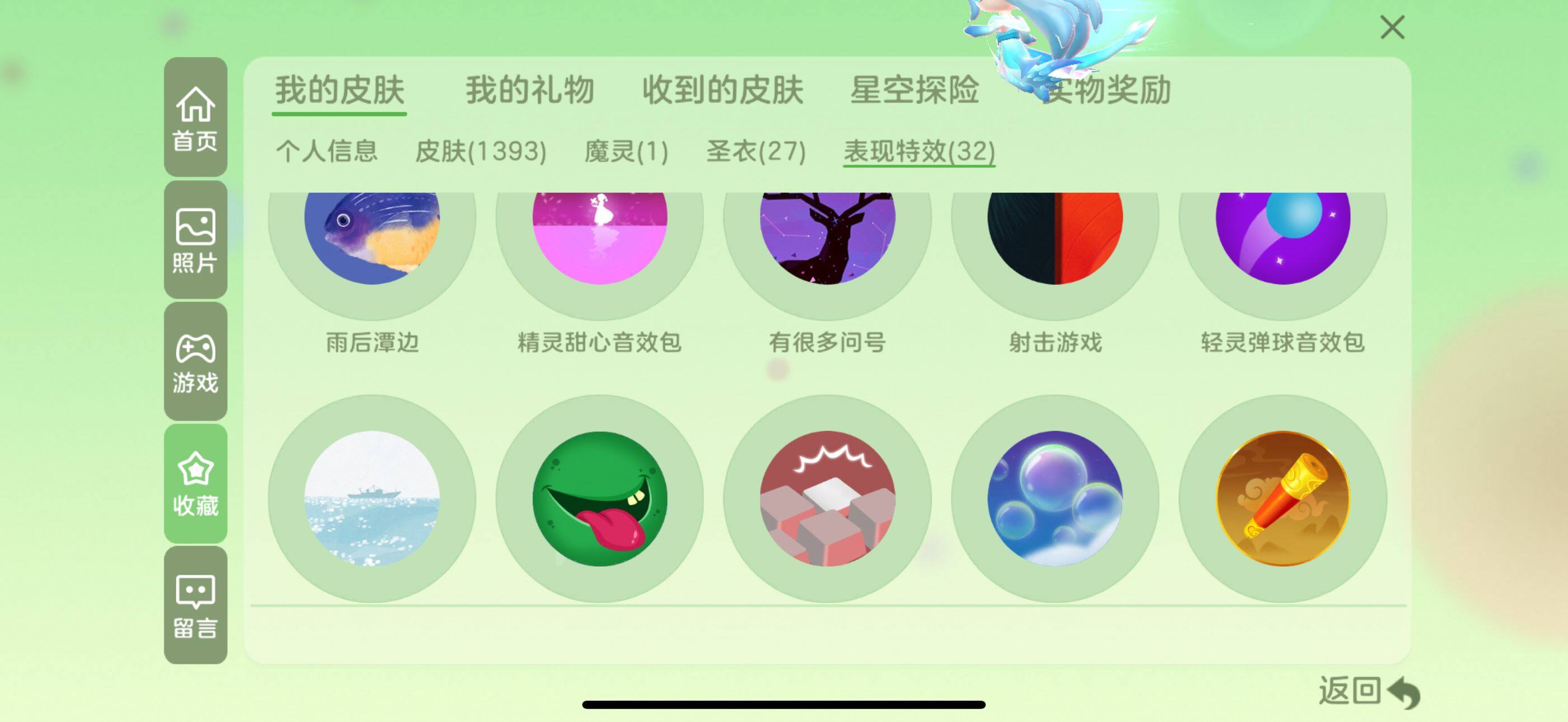The height and width of the screenshot is (722, 1568).
Task: Show the 皮肤(1393) sub-tab
Action: coord(480,151)
